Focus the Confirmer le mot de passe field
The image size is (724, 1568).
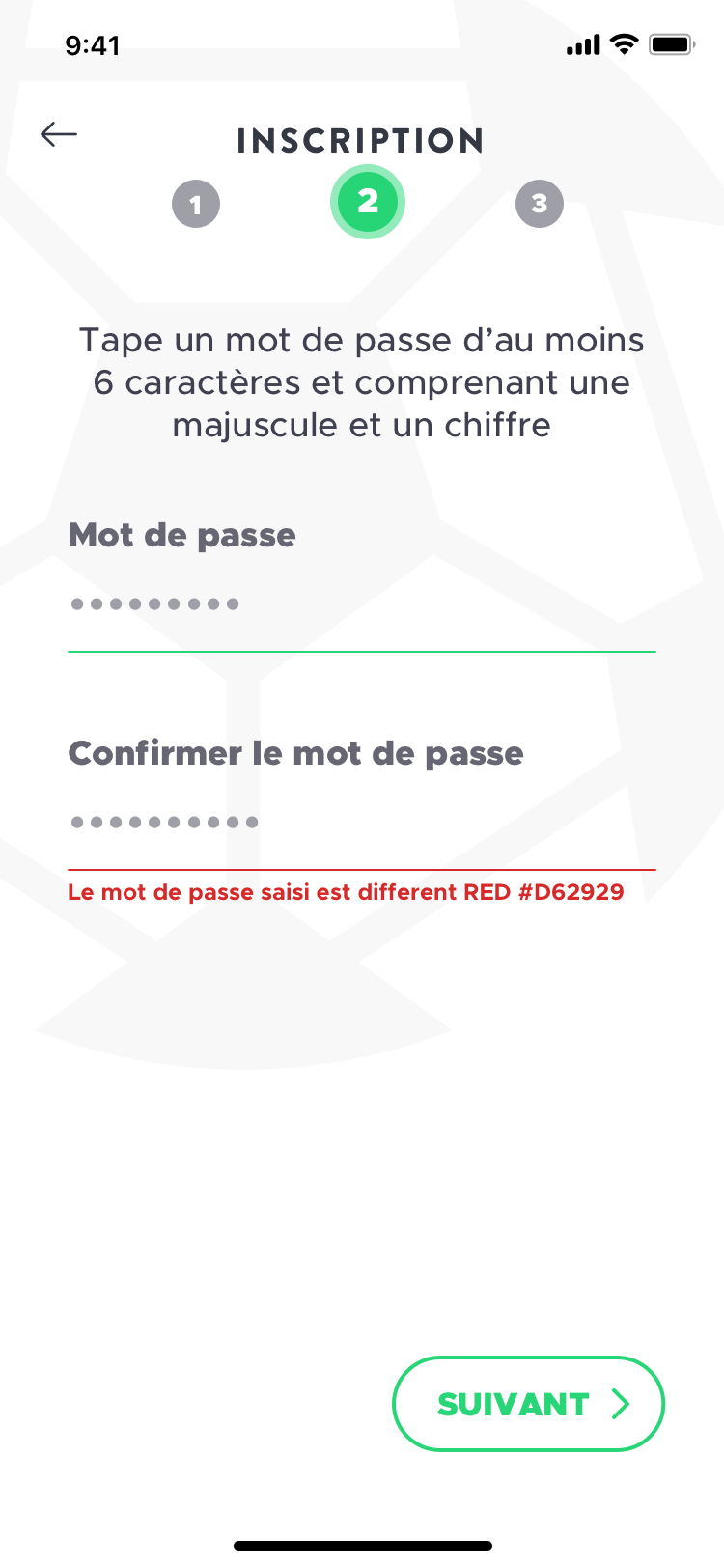[x=361, y=824]
